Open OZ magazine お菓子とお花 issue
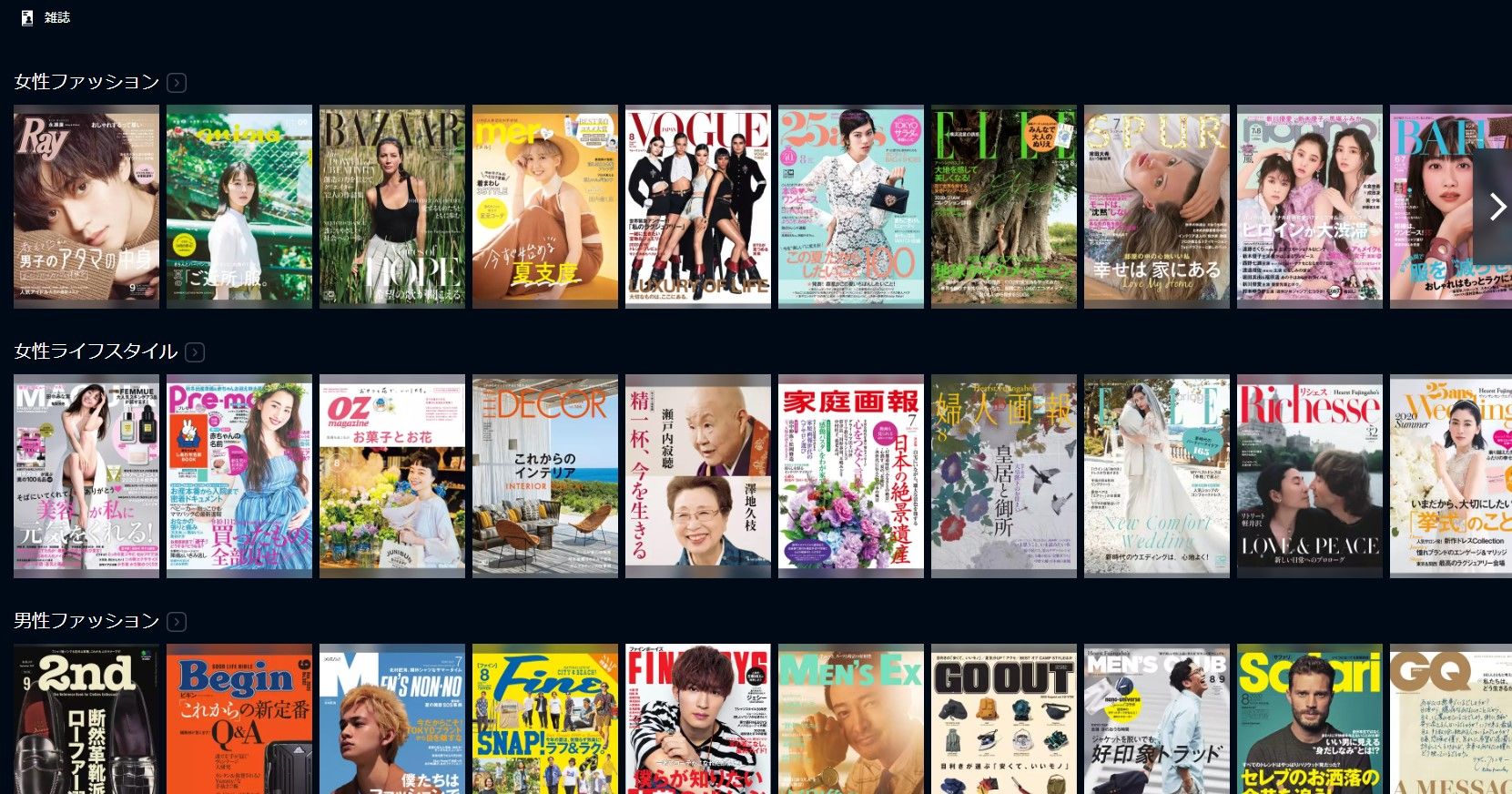 point(392,476)
